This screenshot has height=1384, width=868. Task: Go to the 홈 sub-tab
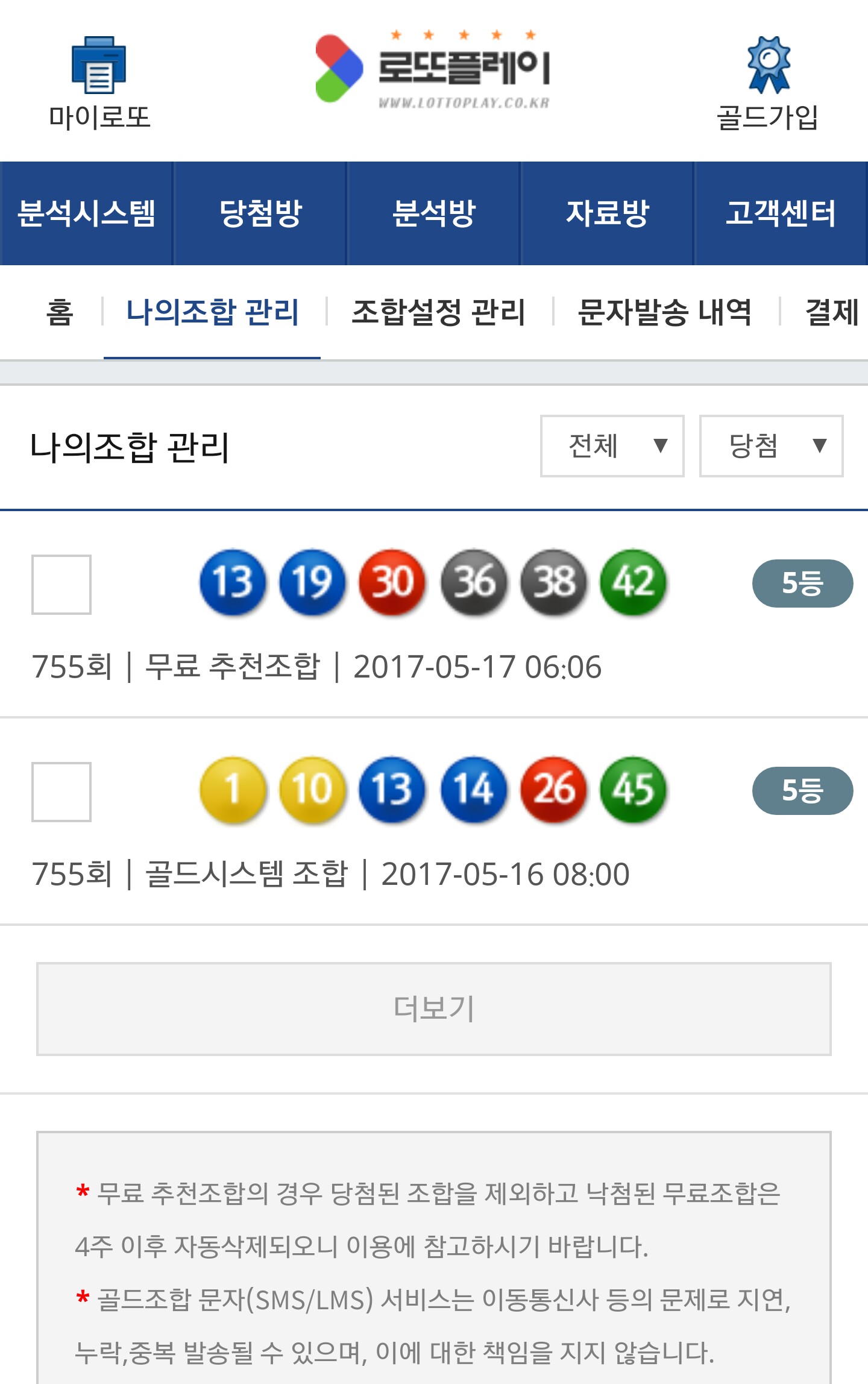pyautogui.click(x=60, y=312)
